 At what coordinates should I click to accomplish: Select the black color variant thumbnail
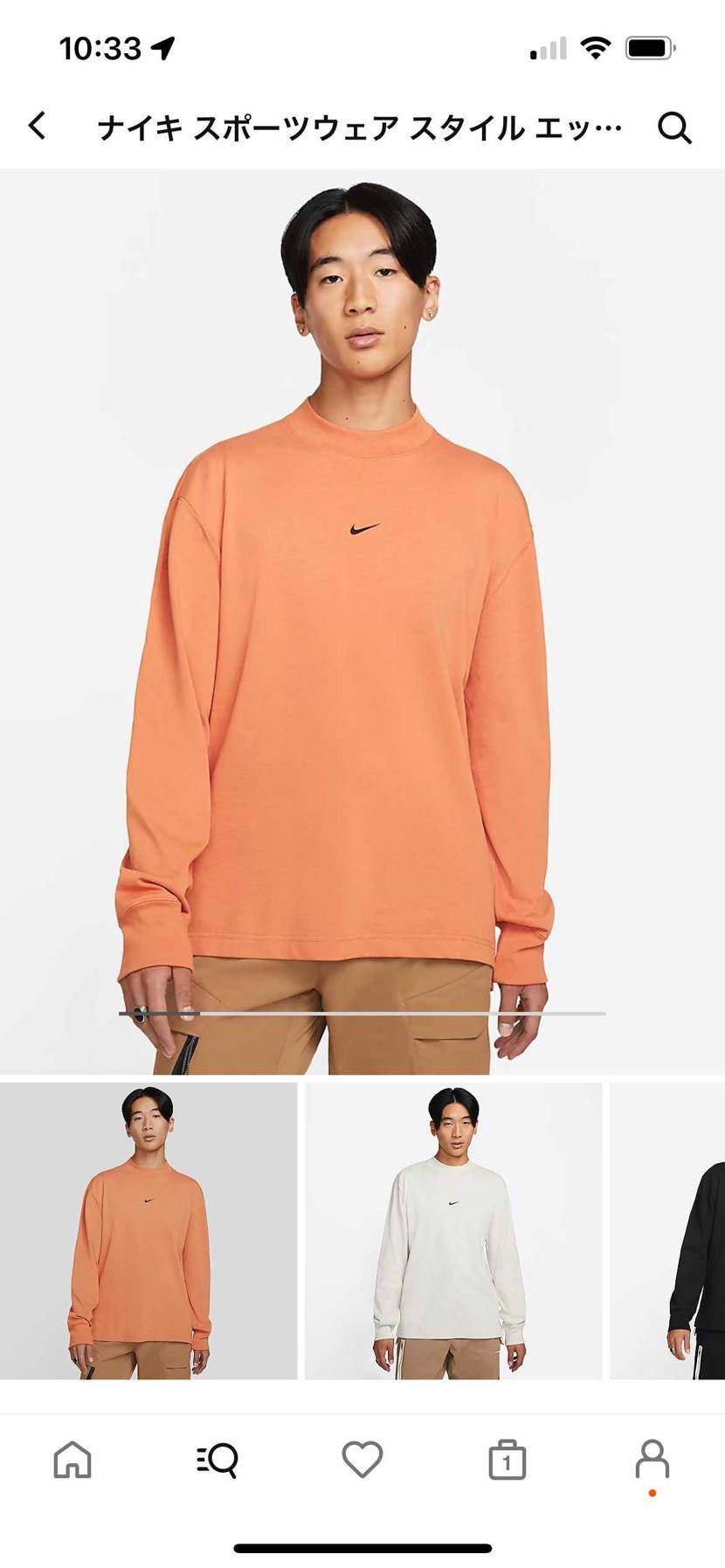click(668, 1231)
